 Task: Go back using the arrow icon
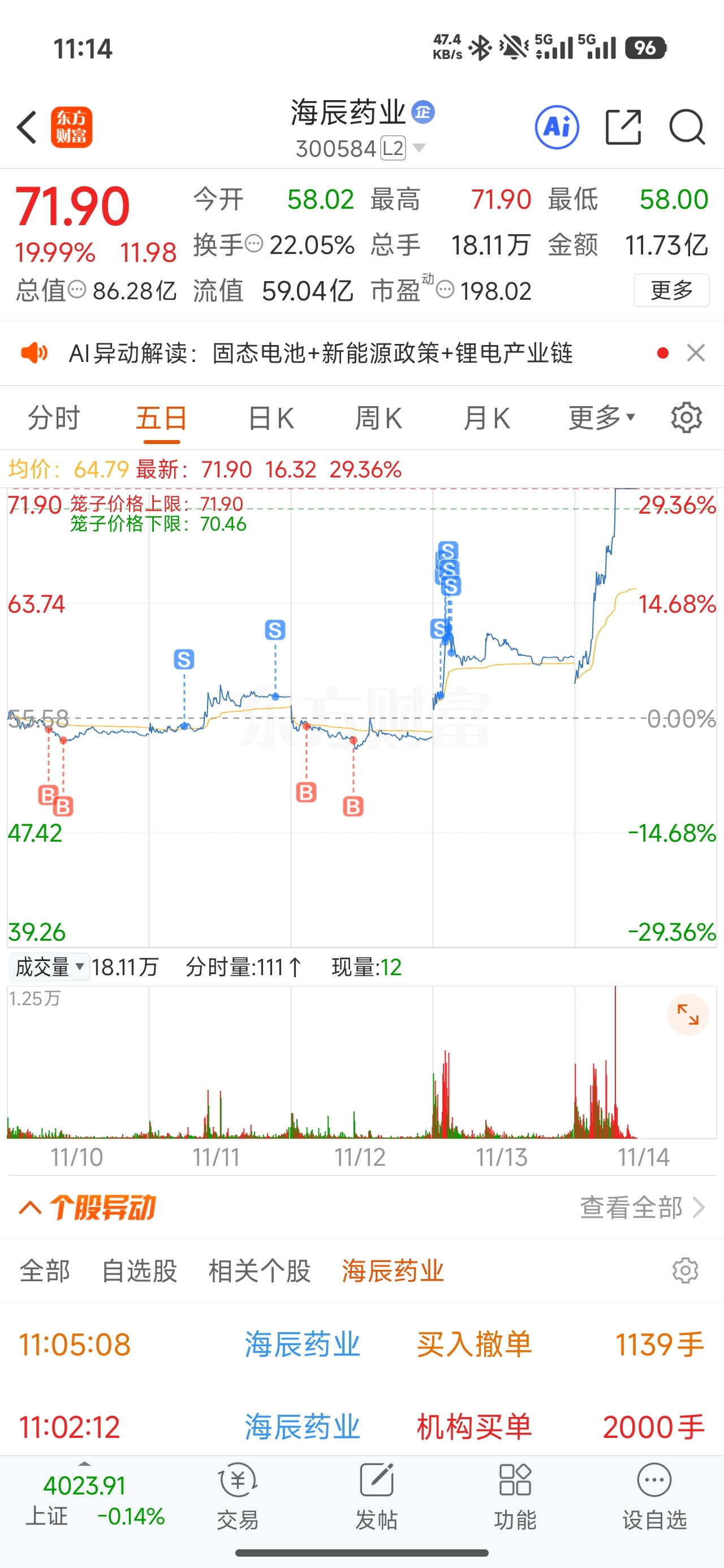(27, 127)
